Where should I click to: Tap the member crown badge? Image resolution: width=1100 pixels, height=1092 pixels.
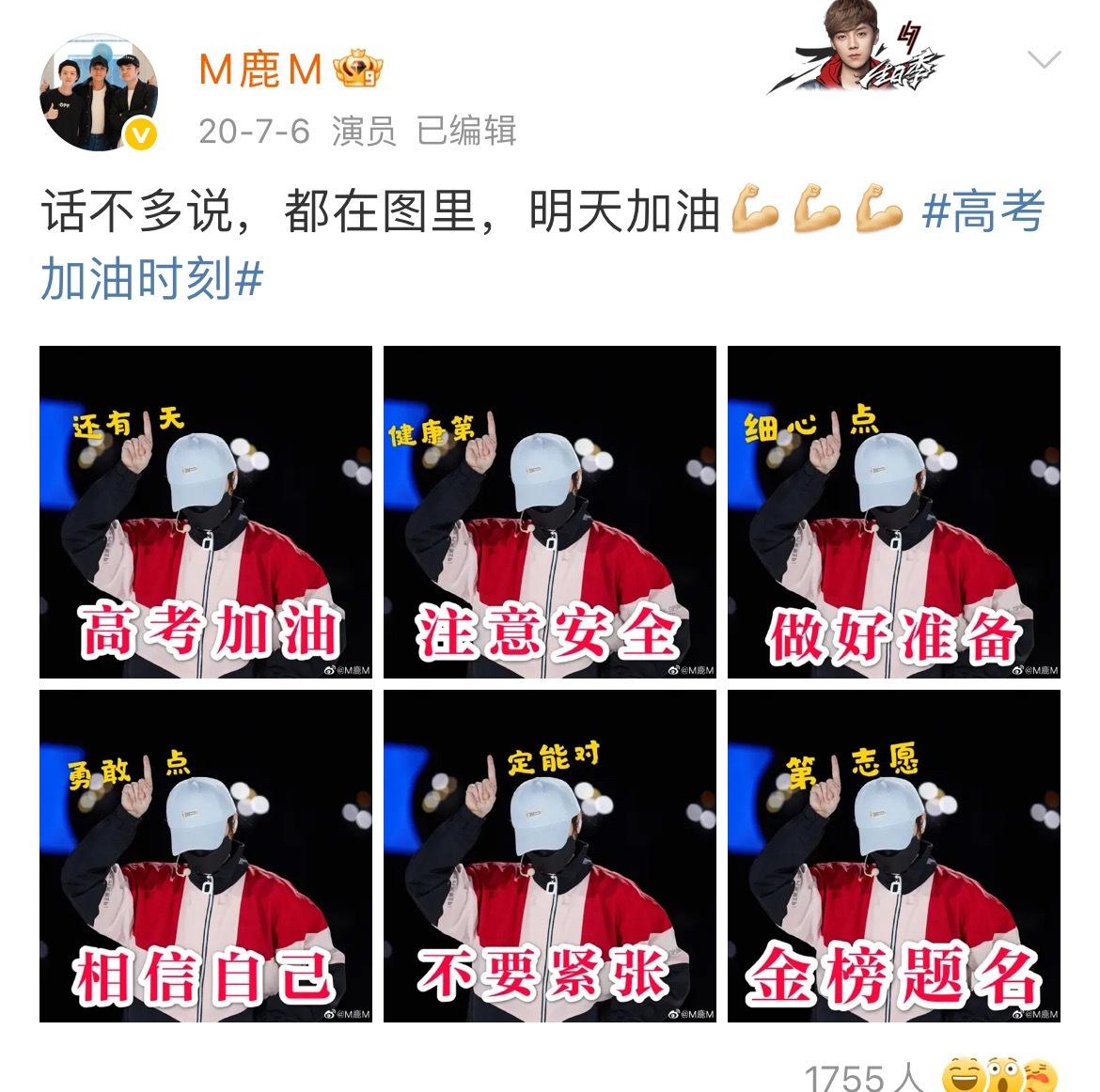click(357, 70)
